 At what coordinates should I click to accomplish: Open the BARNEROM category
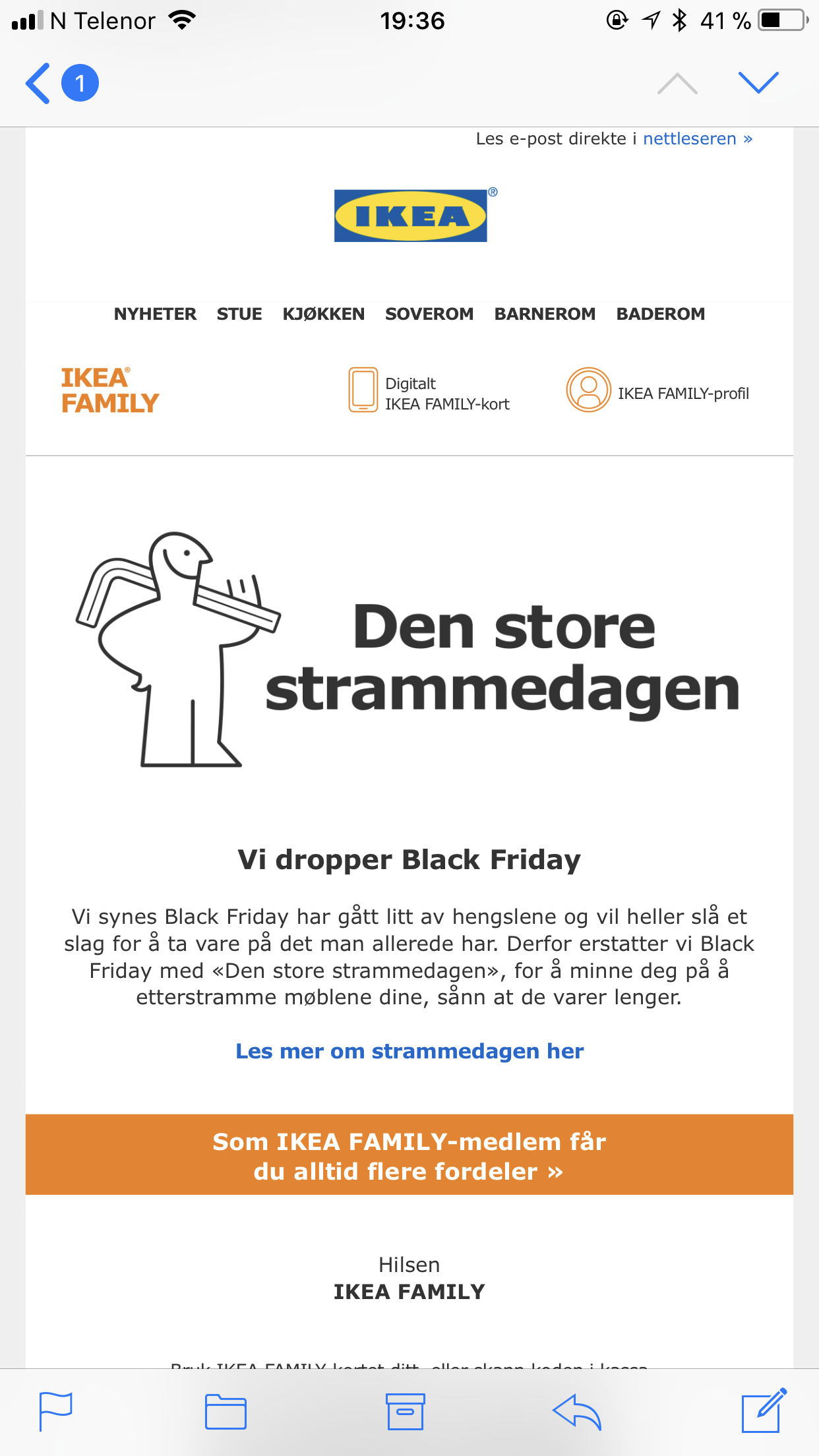point(545,314)
